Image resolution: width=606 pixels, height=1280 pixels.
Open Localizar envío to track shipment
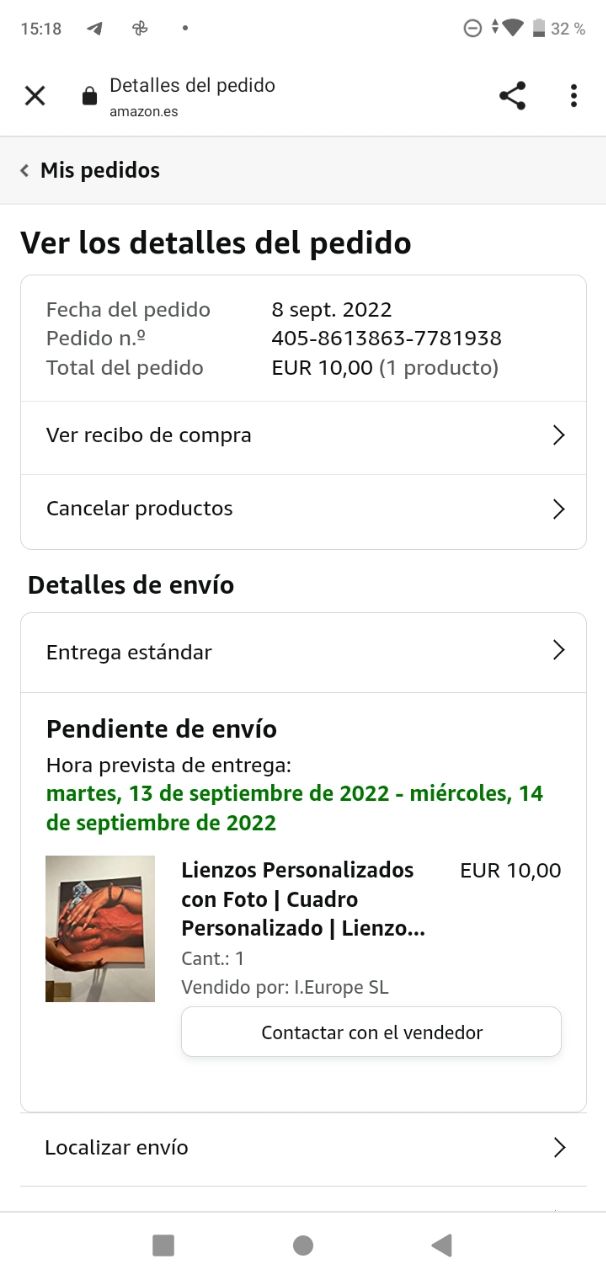click(303, 1148)
